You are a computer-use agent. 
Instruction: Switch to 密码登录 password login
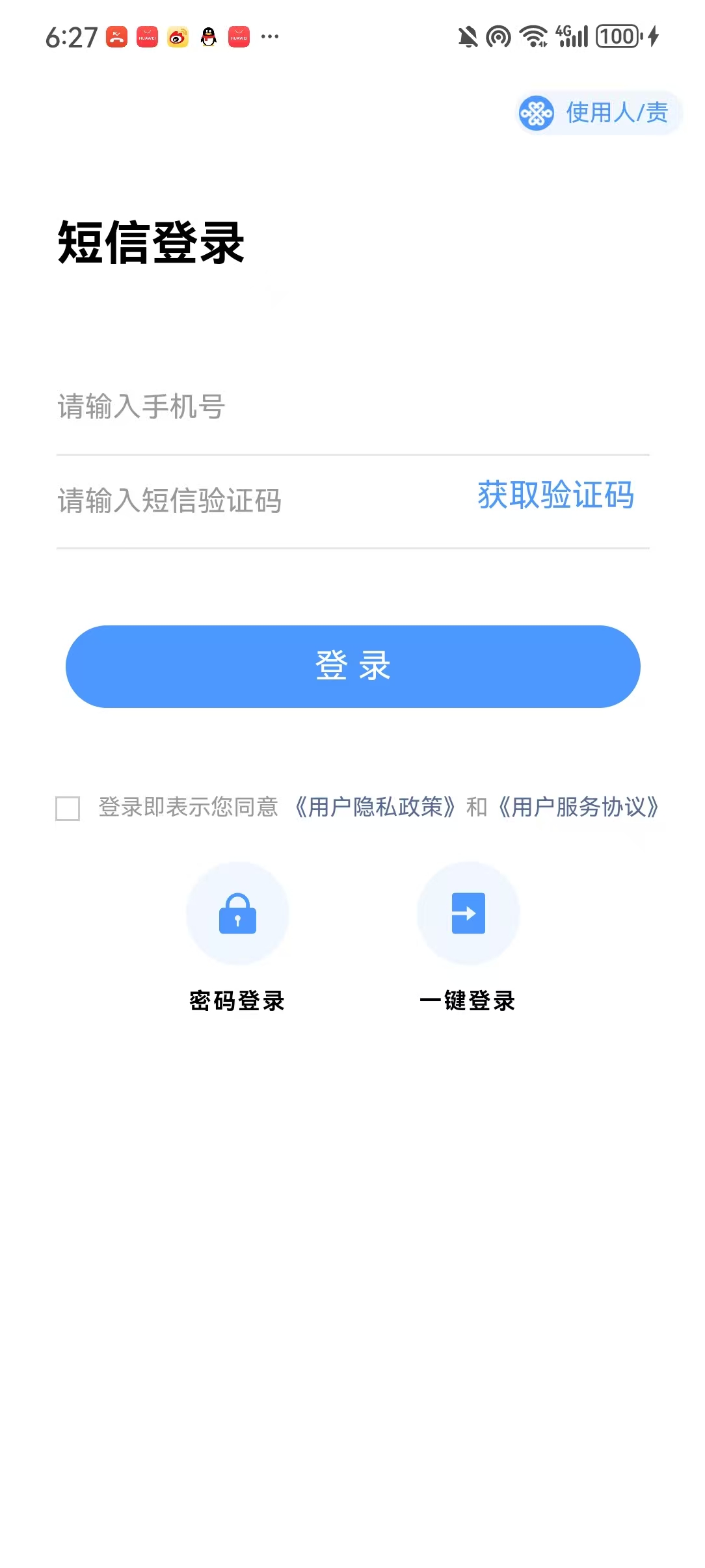237,937
